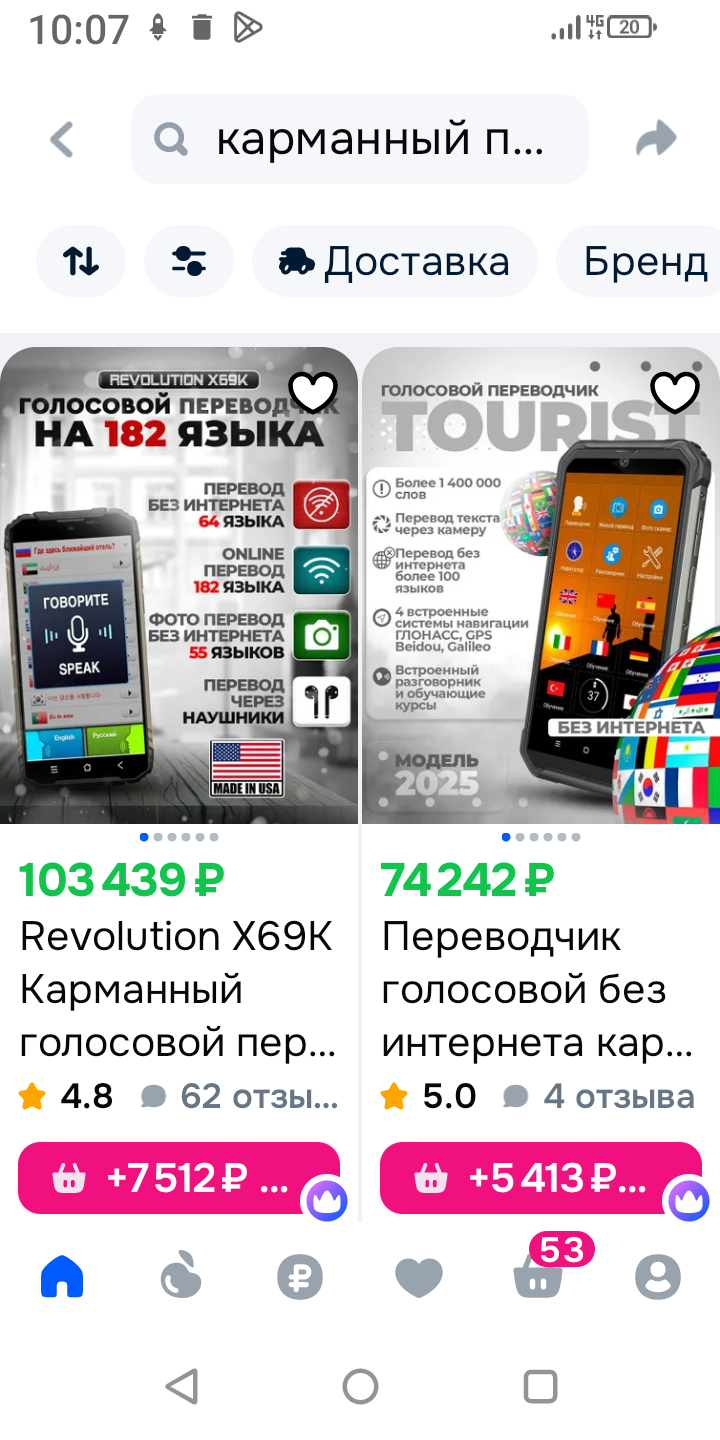This screenshot has height=1440, width=720.
Task: Open the sorting options
Action: [x=81, y=262]
